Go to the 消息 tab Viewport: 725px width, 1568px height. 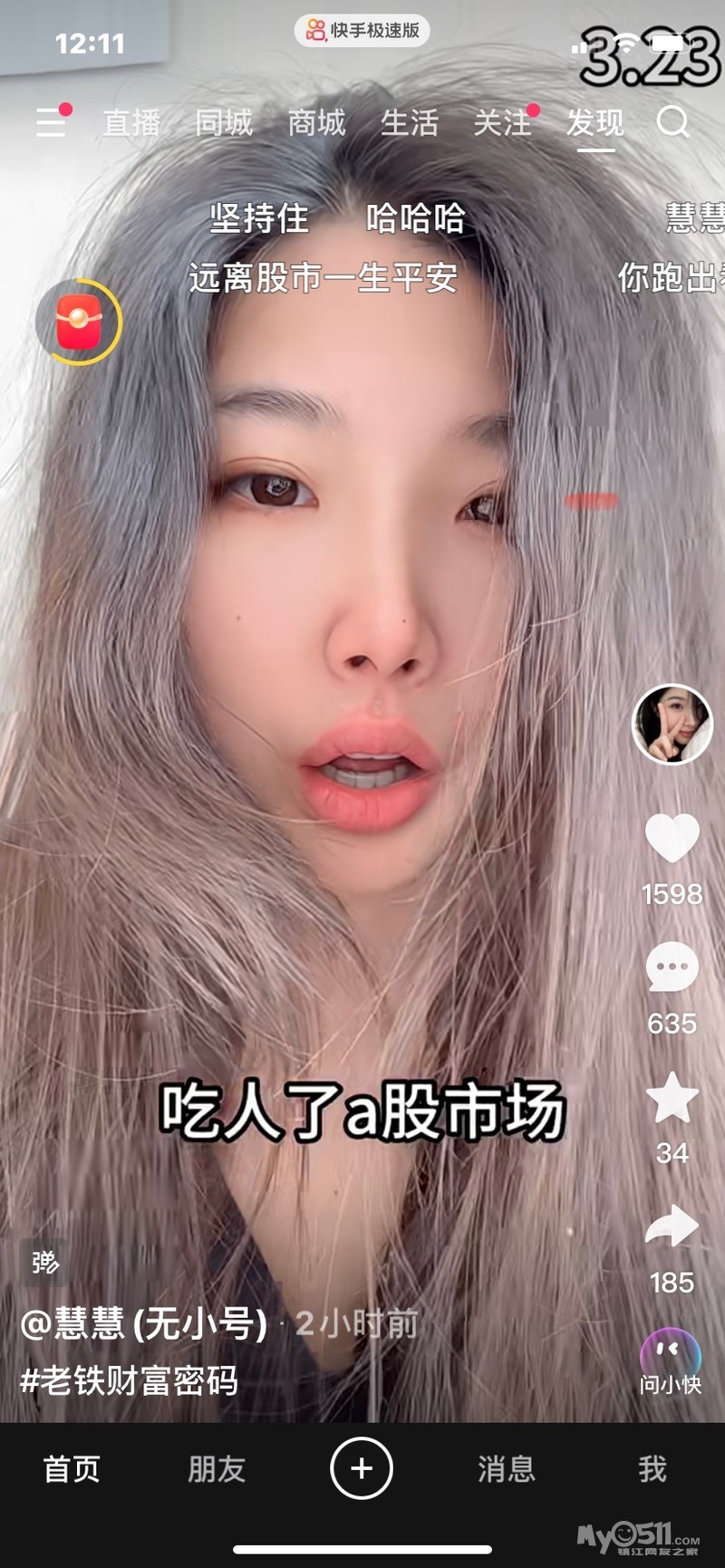(x=506, y=1468)
